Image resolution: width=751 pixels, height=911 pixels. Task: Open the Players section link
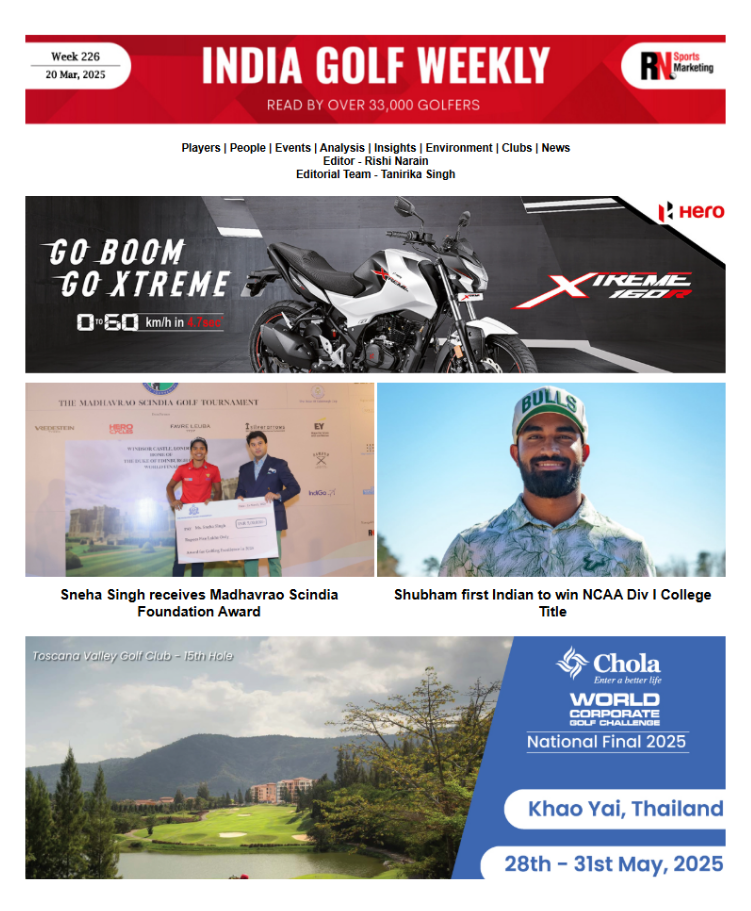(201, 147)
